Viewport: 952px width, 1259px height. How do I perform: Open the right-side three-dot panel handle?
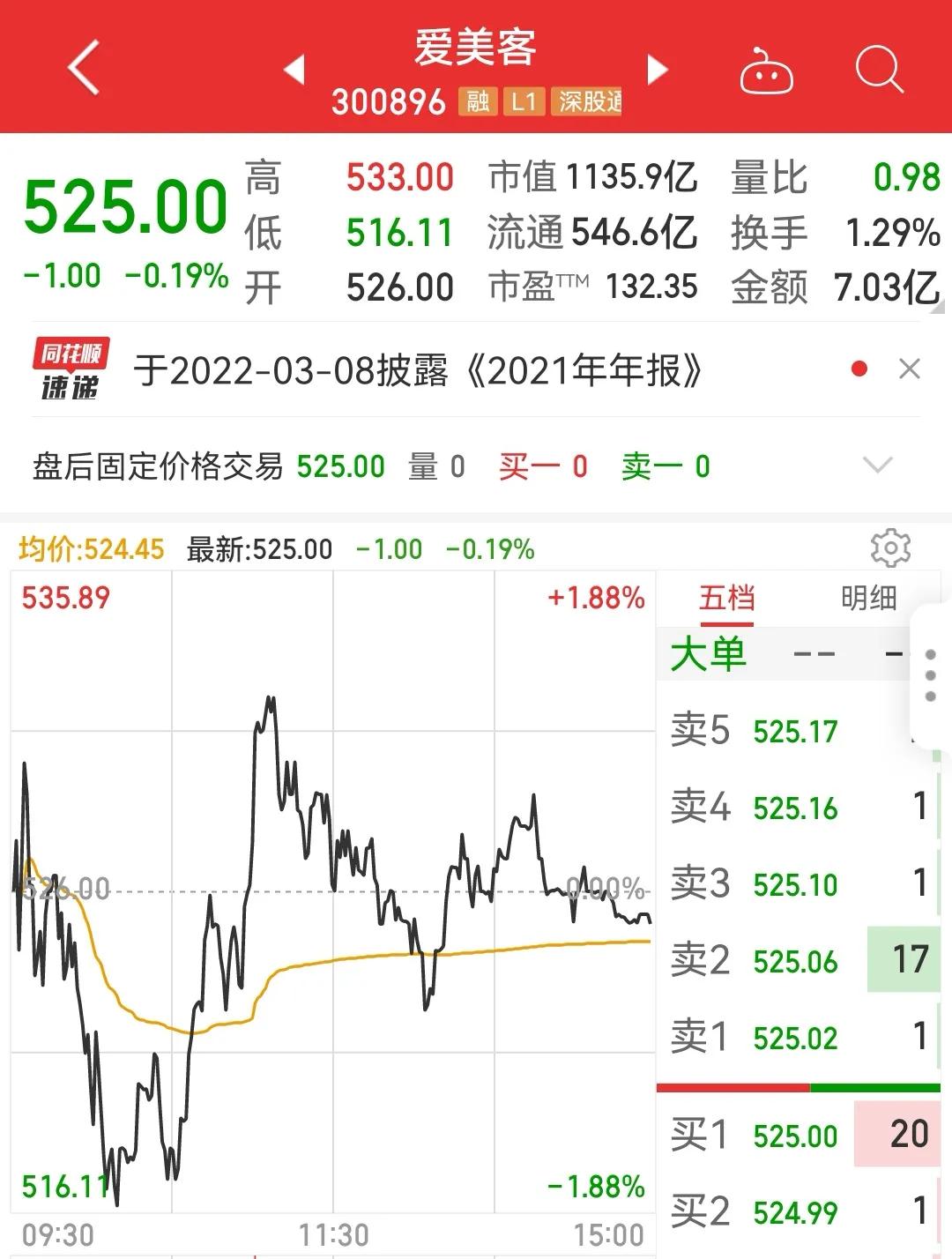[x=933, y=674]
